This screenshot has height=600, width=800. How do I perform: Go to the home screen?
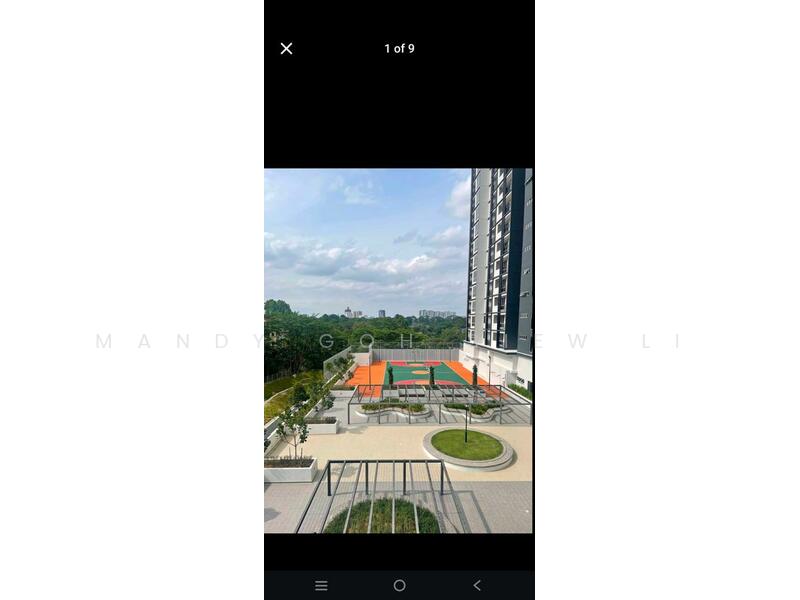[399, 585]
